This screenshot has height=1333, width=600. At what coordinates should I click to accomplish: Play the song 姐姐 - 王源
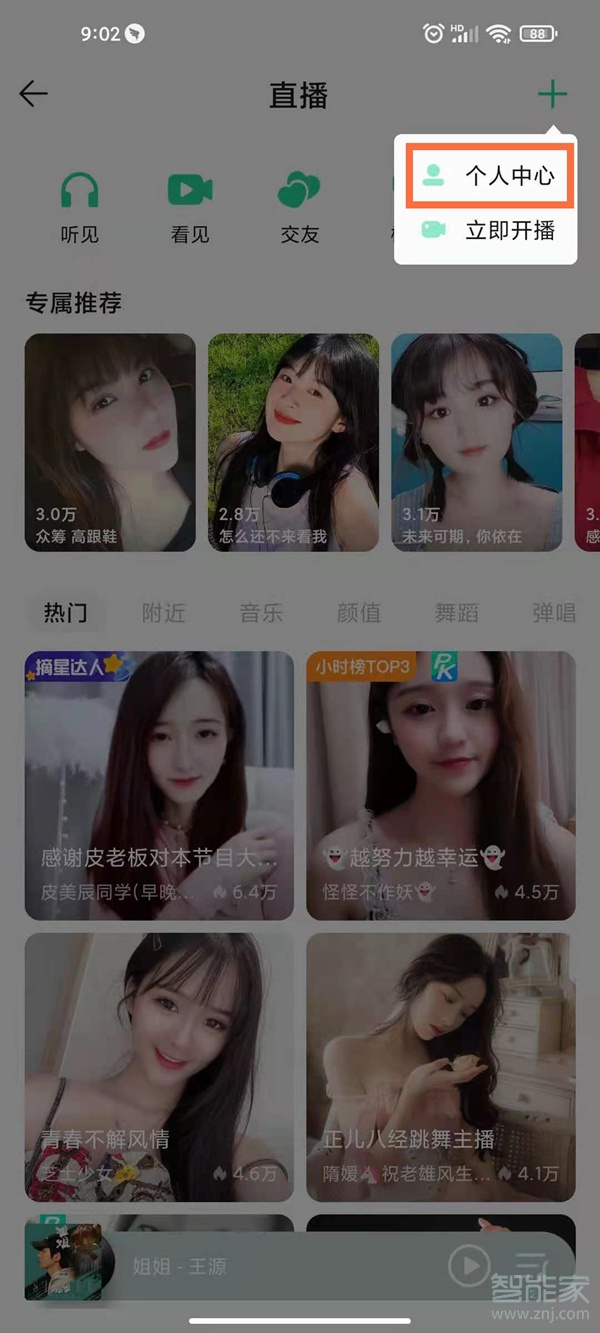pos(468,1265)
